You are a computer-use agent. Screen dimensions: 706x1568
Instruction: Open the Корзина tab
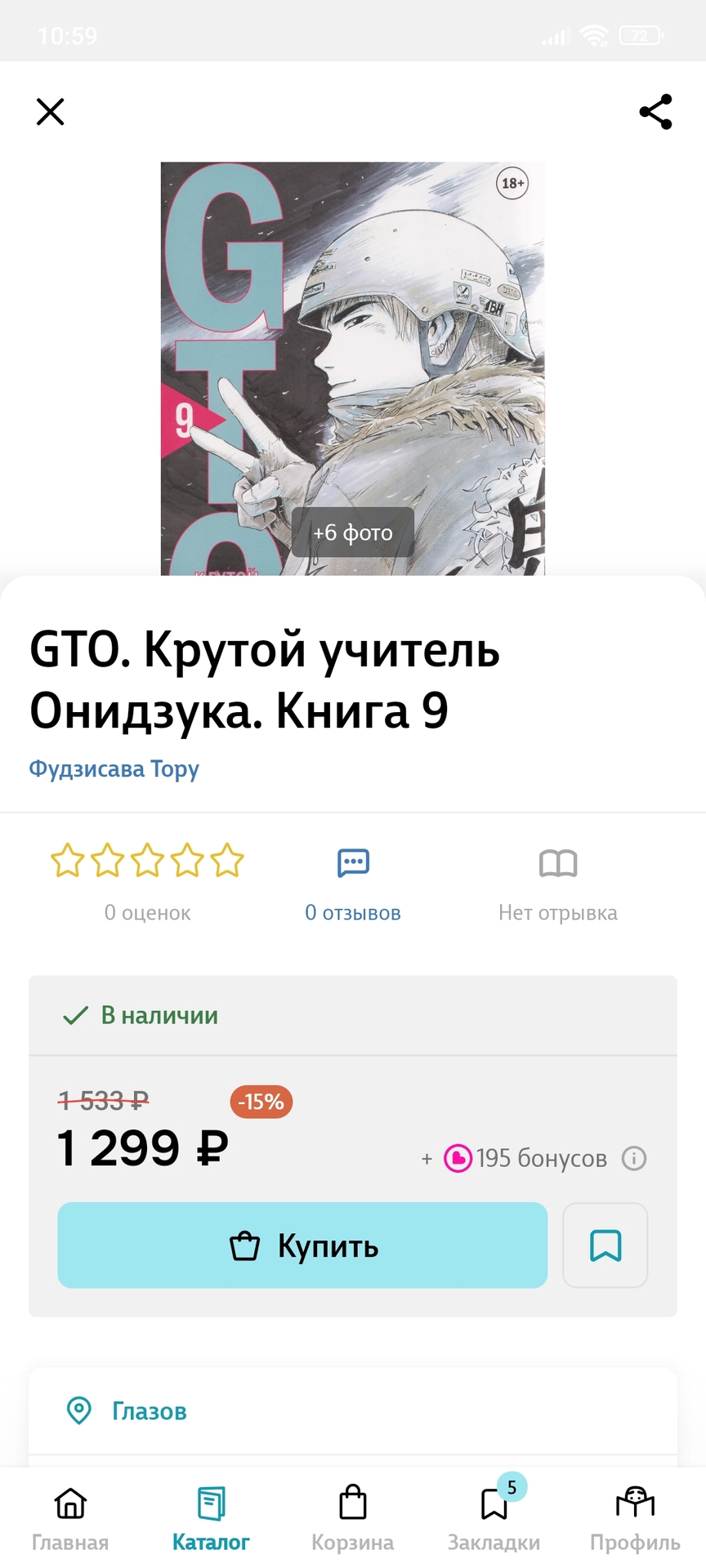[x=353, y=1518]
